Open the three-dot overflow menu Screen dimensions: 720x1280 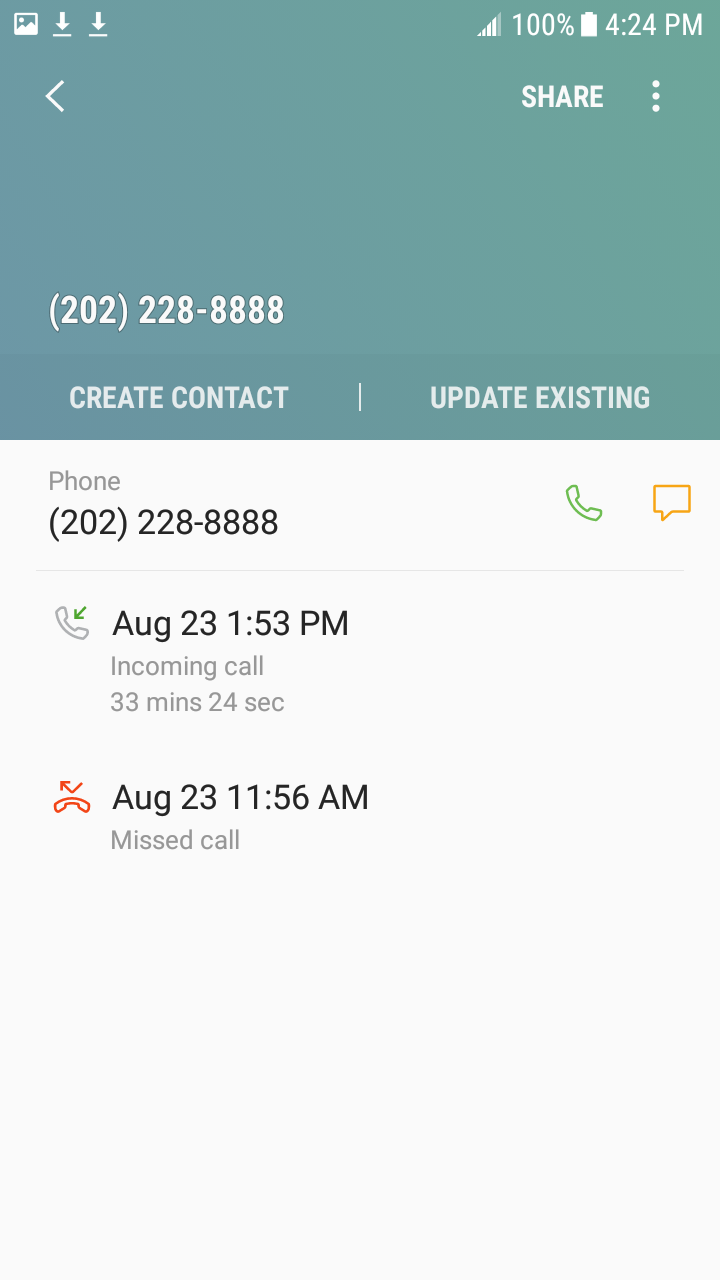tap(656, 97)
